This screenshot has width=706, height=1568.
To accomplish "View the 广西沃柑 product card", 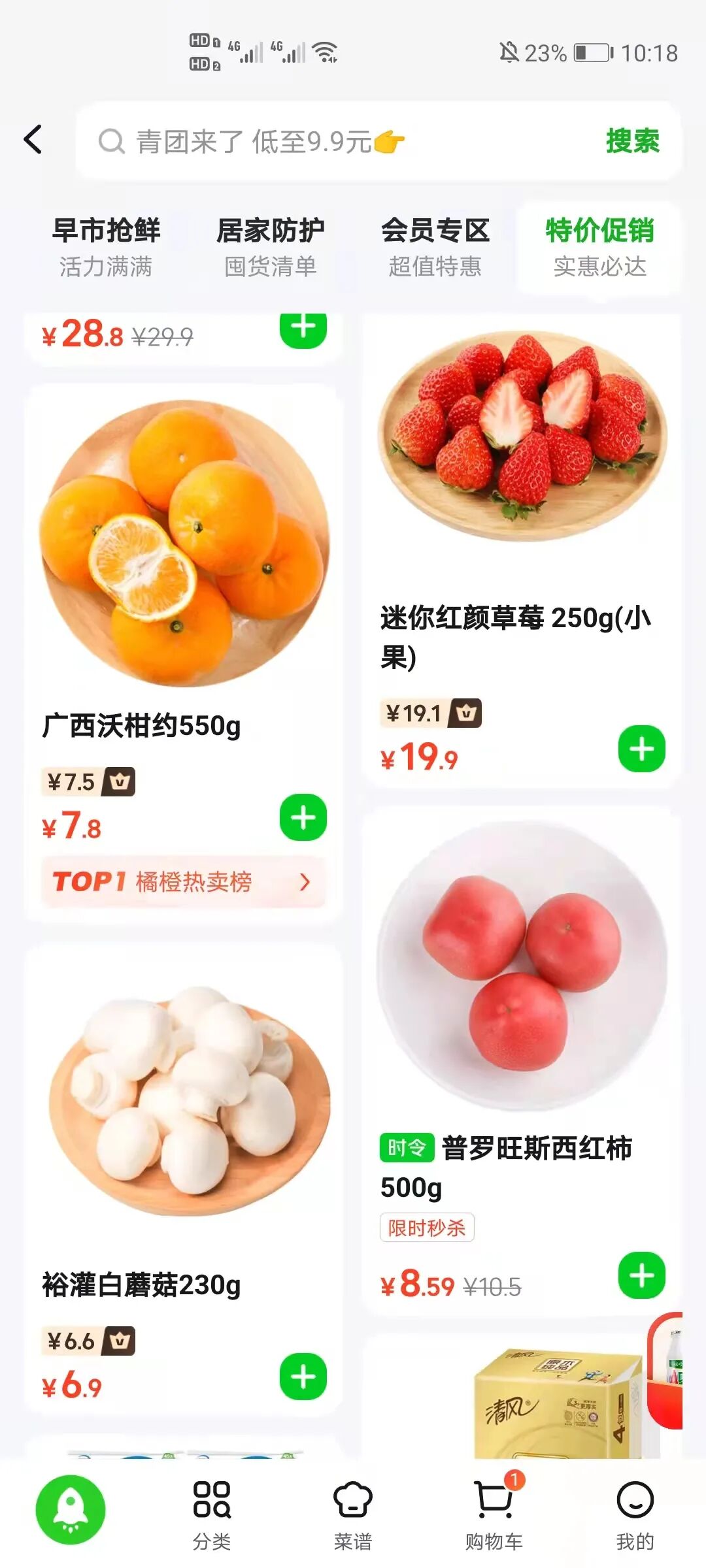I will pyautogui.click(x=184, y=544).
